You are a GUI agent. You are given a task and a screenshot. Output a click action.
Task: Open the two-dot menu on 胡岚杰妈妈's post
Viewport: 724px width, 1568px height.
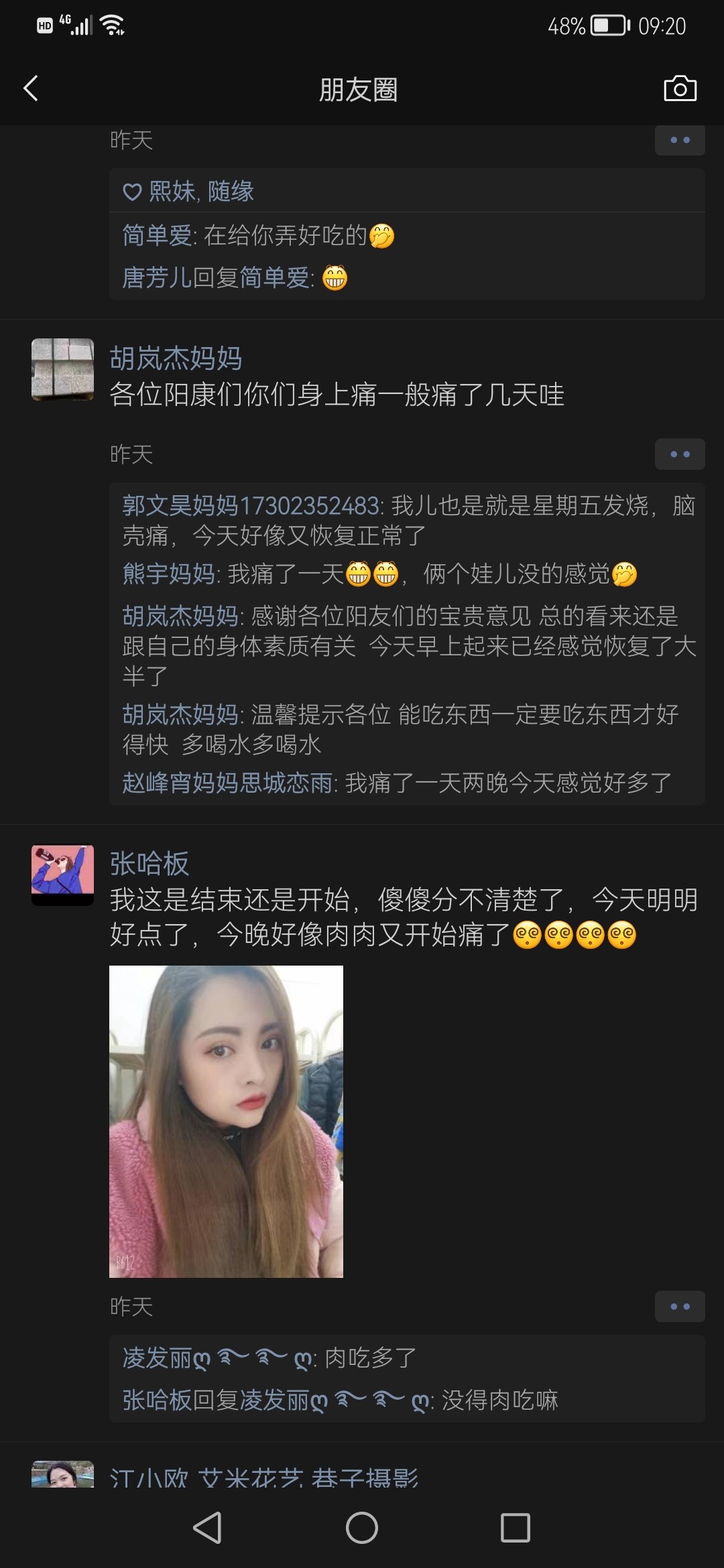coord(680,454)
